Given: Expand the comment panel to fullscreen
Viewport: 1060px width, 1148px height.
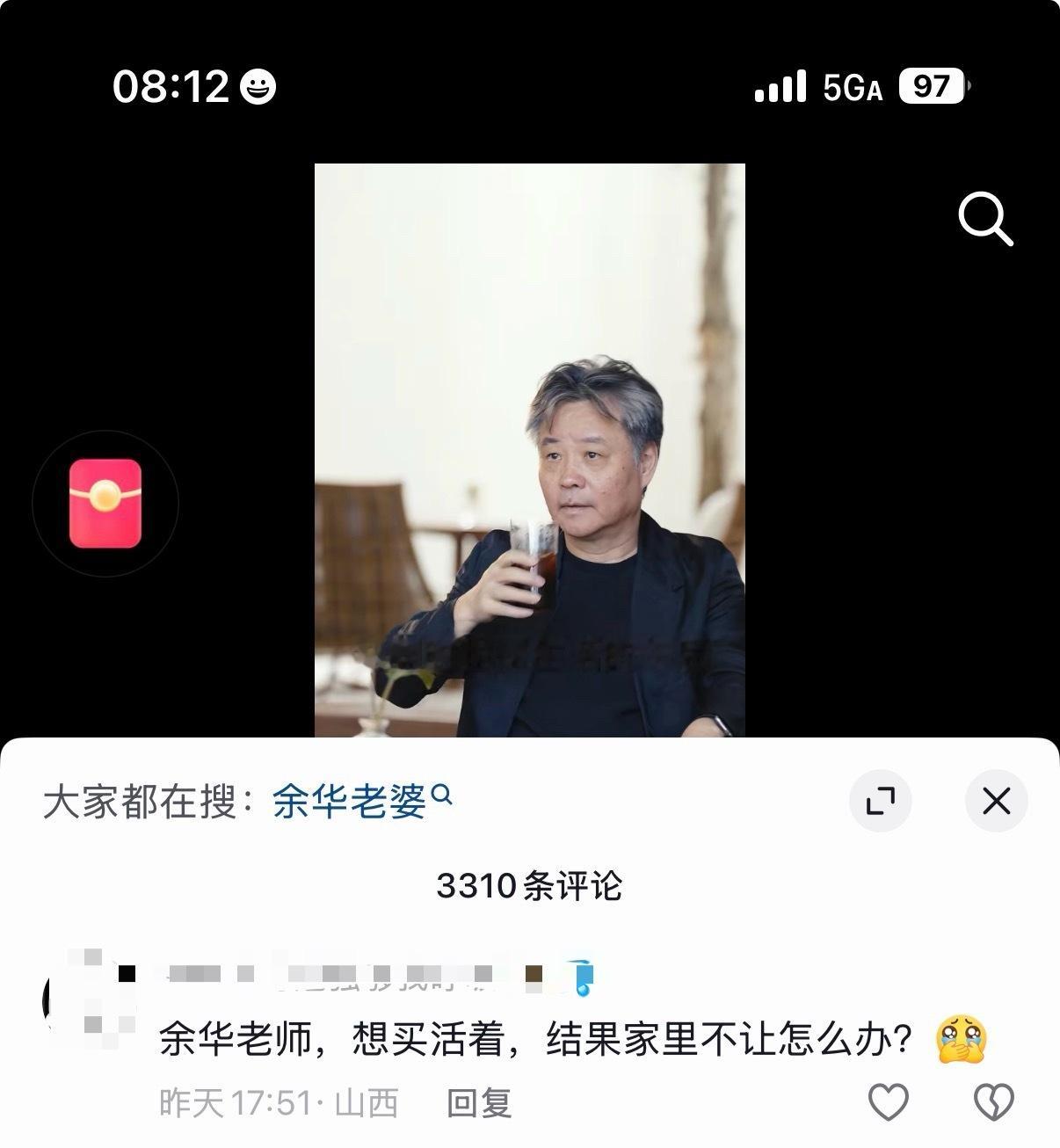Looking at the screenshot, I should (882, 801).
